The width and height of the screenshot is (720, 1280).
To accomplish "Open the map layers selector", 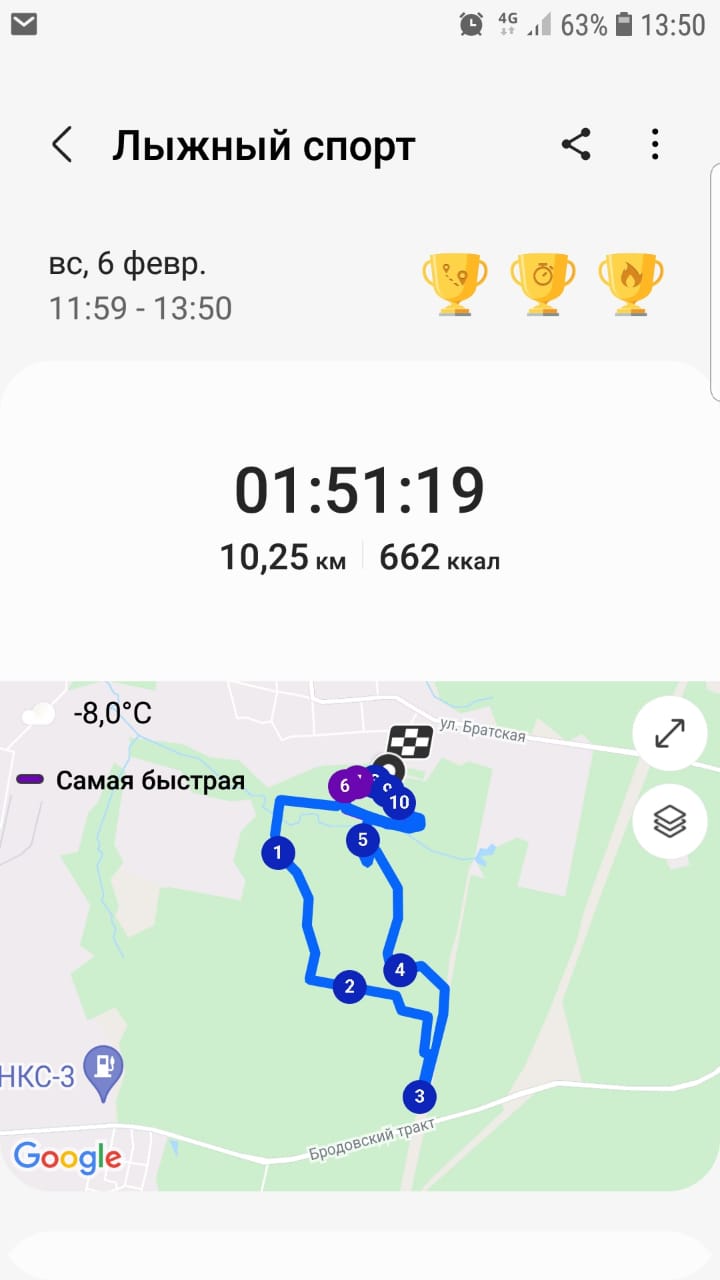I will (x=668, y=821).
